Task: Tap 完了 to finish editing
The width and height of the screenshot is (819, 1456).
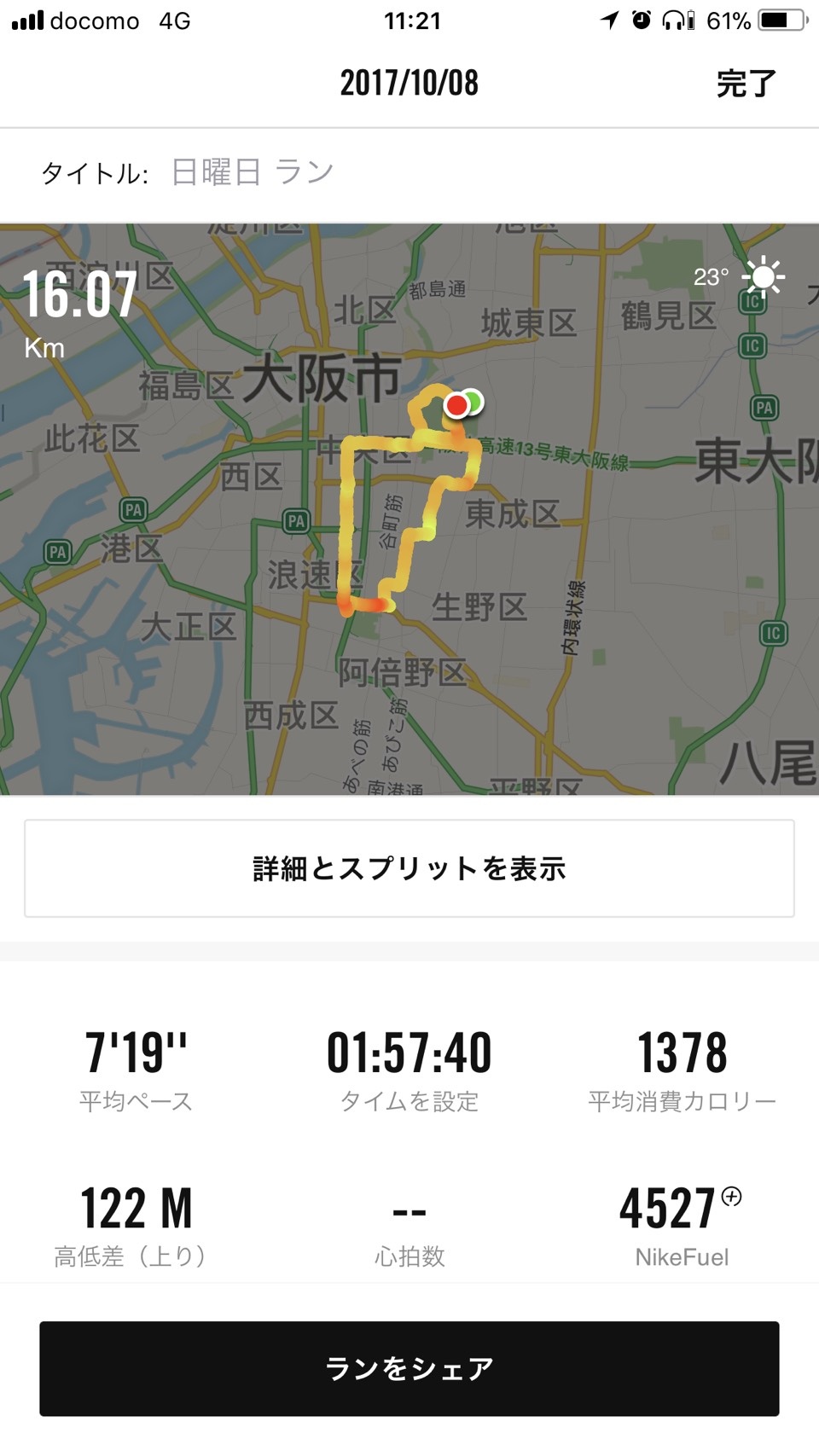Action: [x=746, y=84]
